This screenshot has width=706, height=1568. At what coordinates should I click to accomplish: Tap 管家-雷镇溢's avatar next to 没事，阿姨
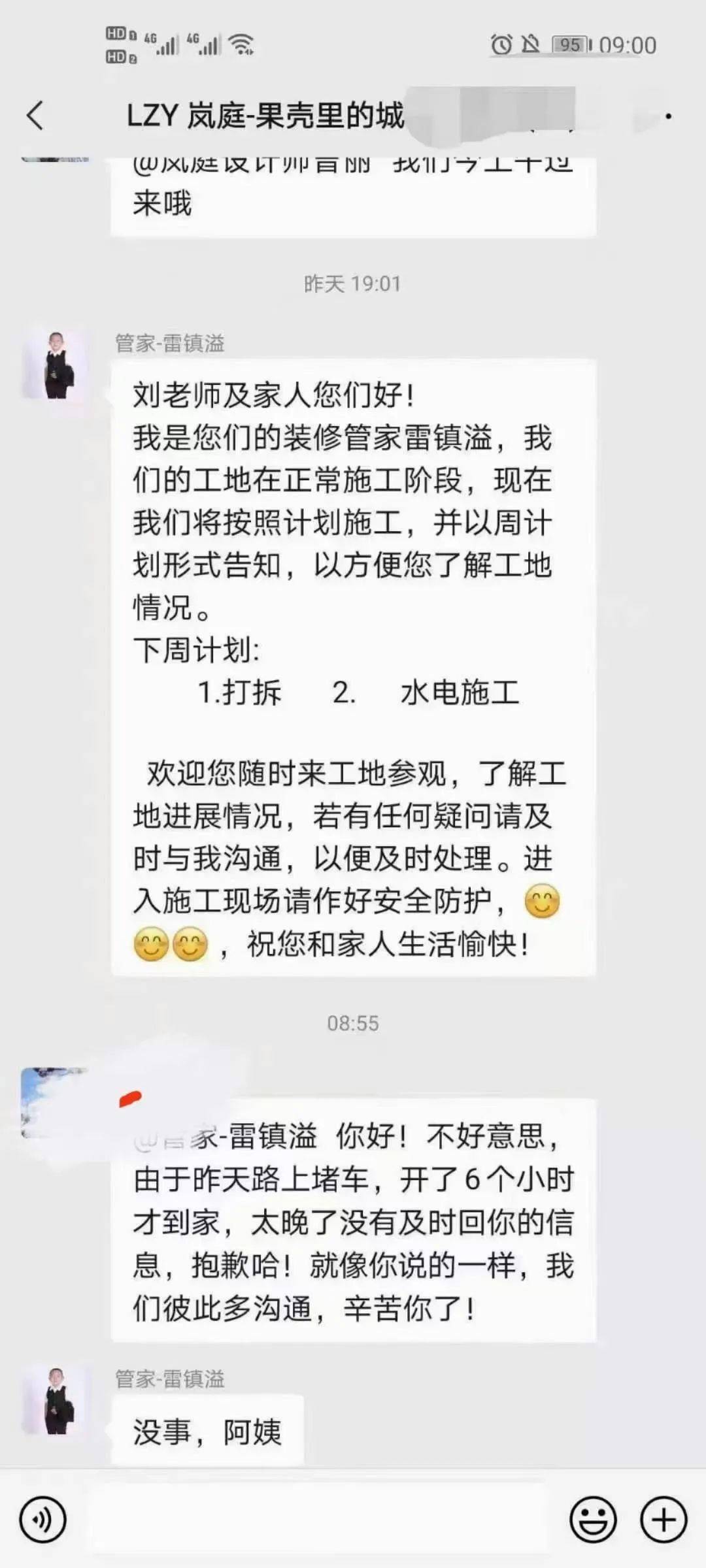coord(56,1400)
